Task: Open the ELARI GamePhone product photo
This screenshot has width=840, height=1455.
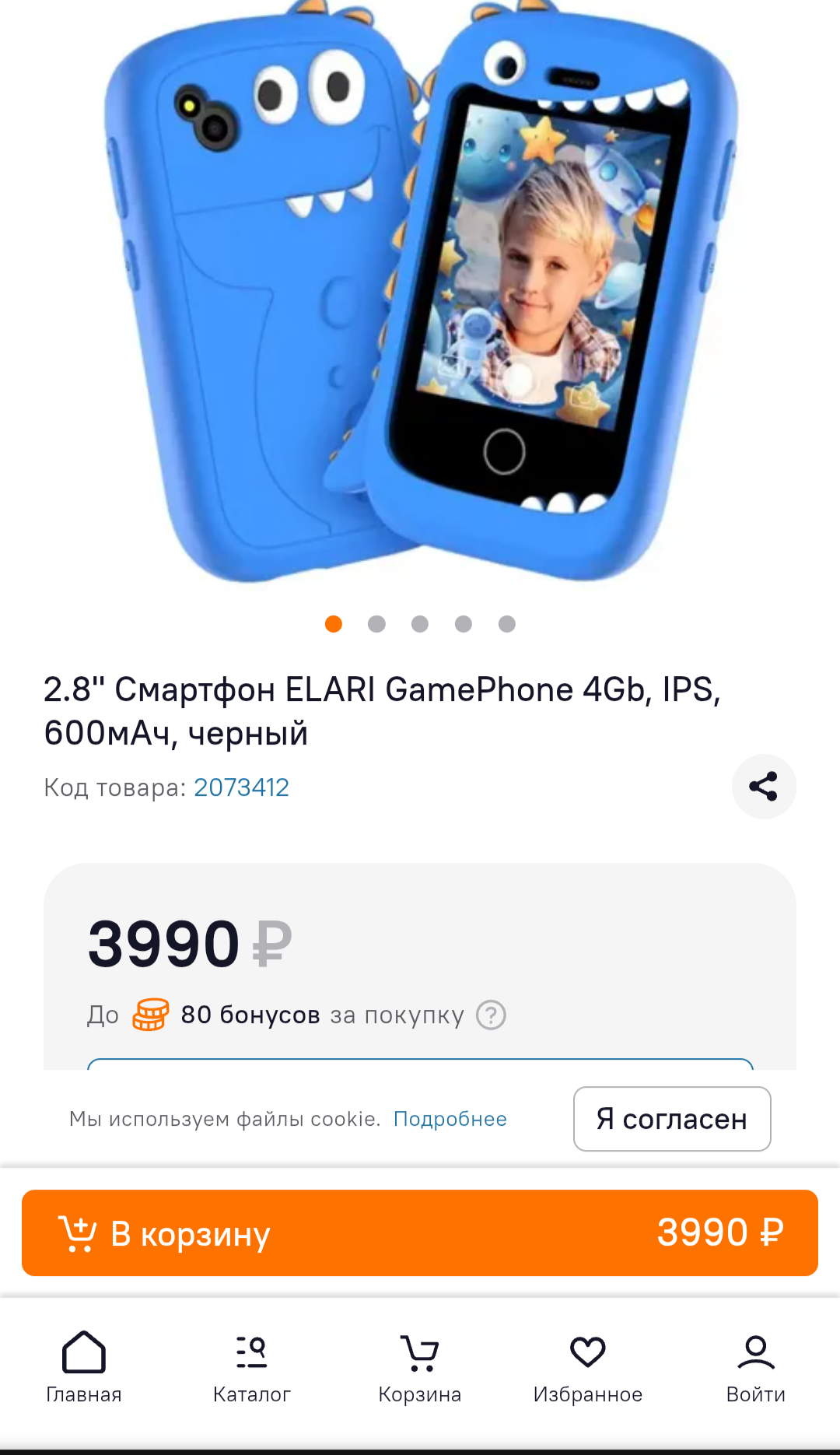Action: click(420, 296)
